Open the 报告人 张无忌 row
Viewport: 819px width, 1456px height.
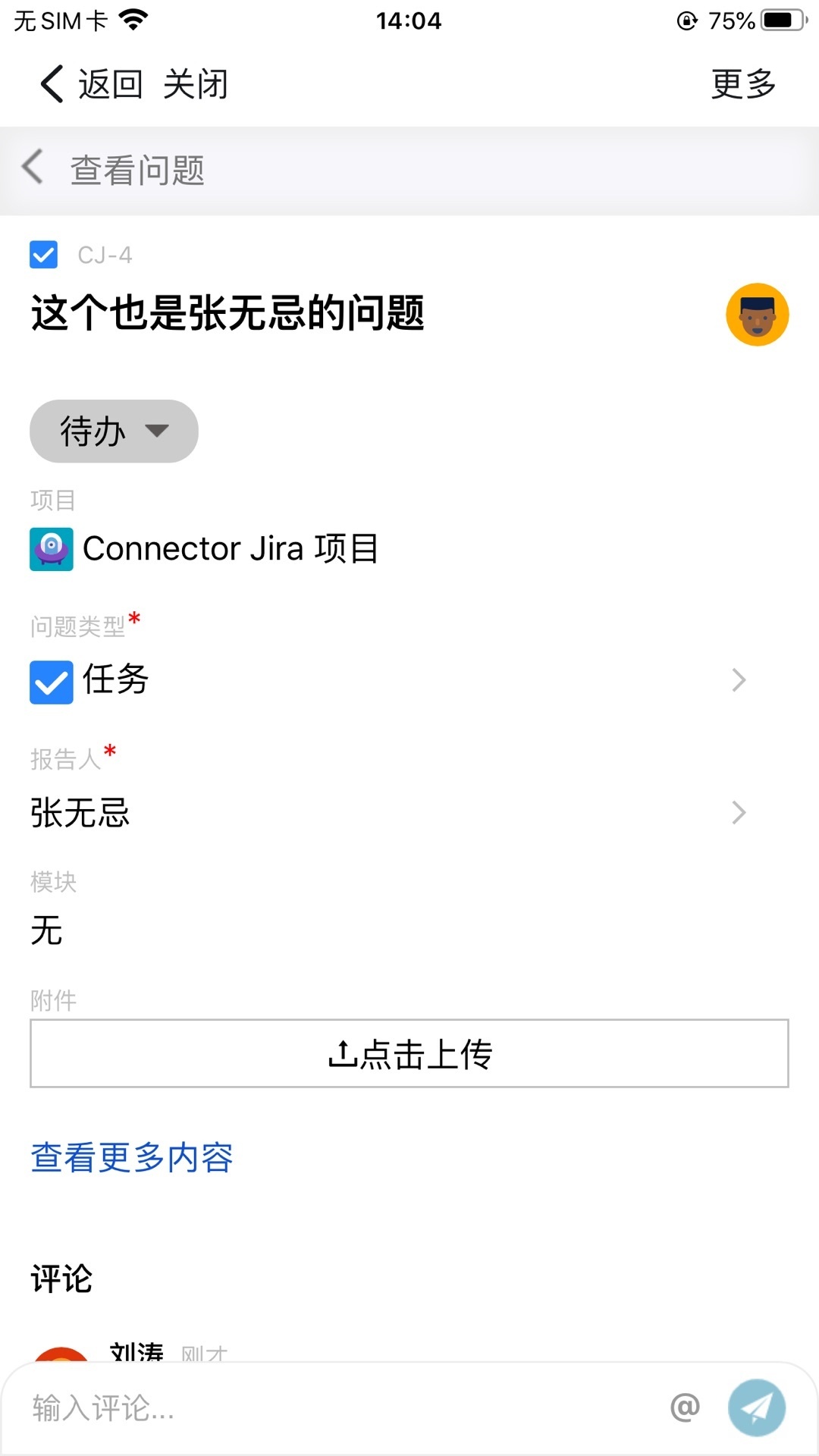coord(387,812)
